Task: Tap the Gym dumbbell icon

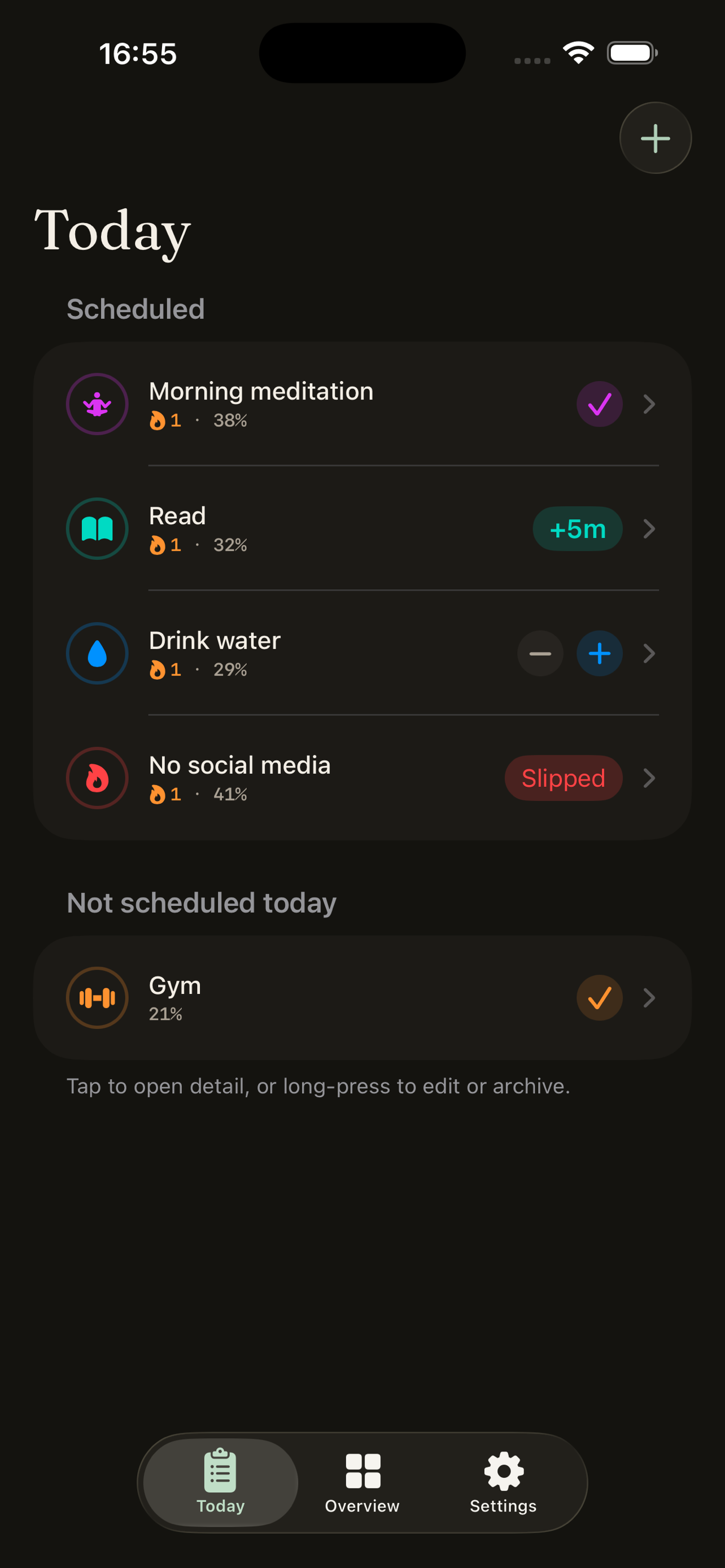Action: pyautogui.click(x=97, y=998)
